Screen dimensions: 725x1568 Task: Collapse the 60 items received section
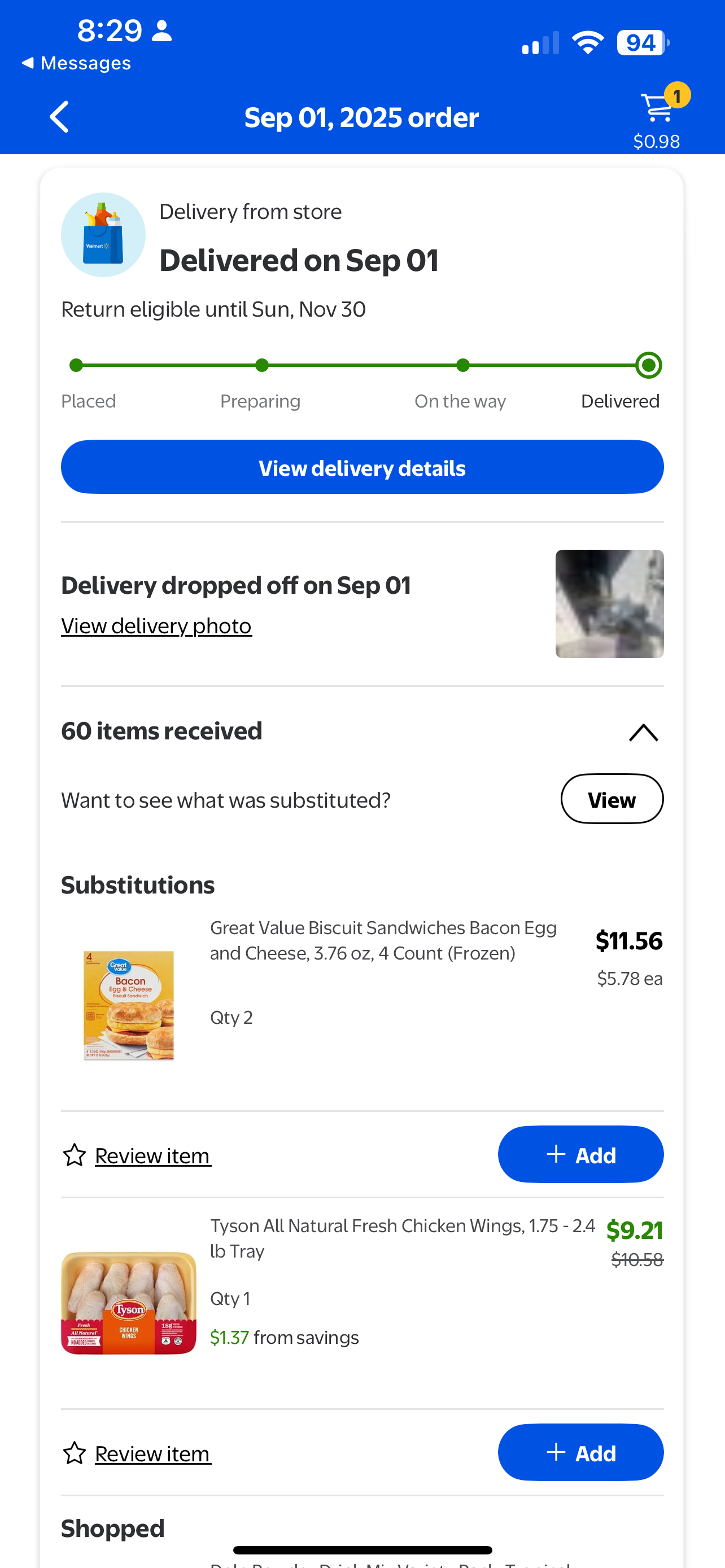coord(643,732)
